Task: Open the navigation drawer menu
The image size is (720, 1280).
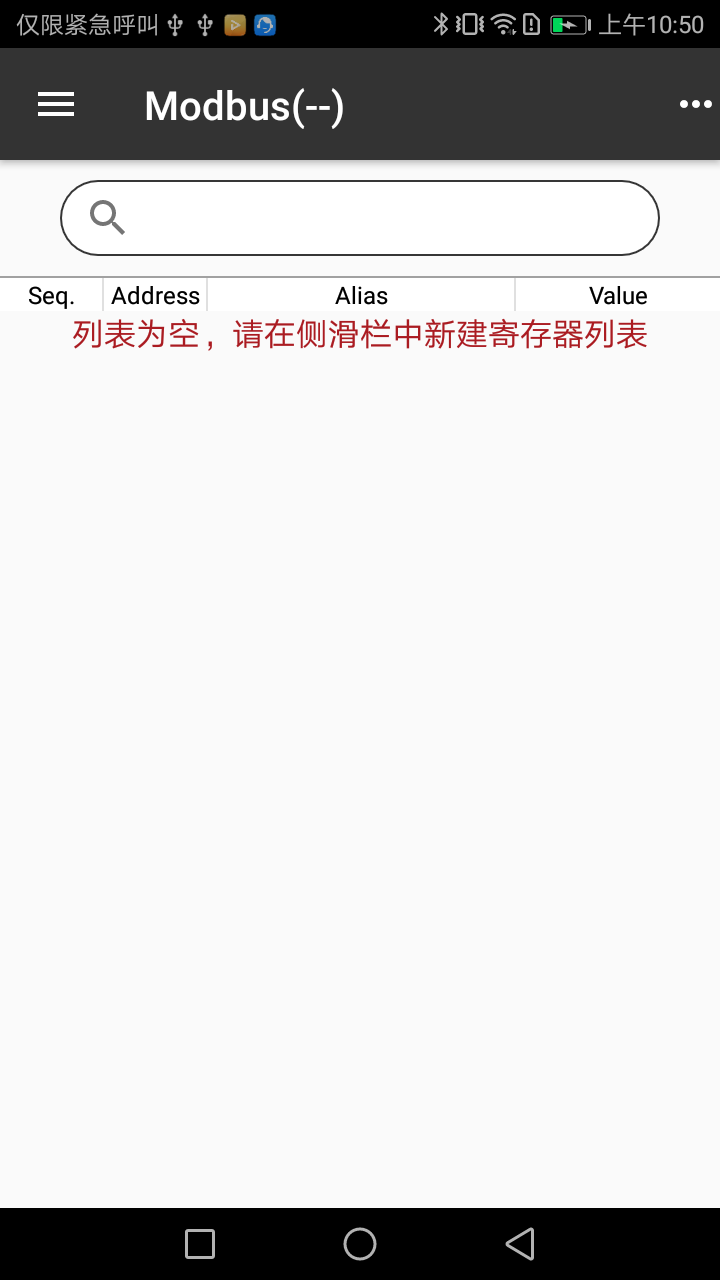Action: click(x=55, y=104)
